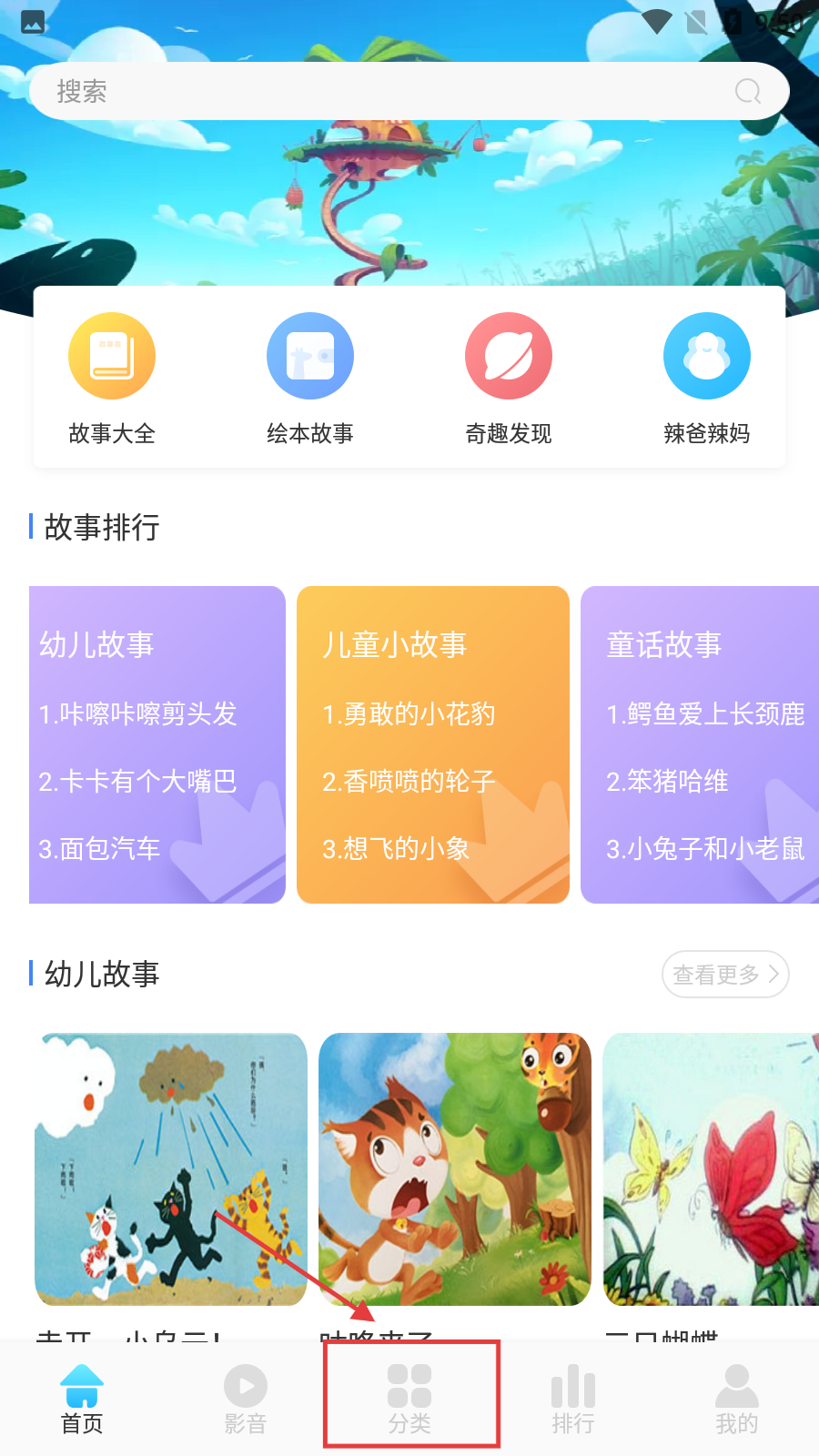Tap 查看更多 for 幼儿故事
Screen dimensions: 819x1456
click(x=725, y=975)
